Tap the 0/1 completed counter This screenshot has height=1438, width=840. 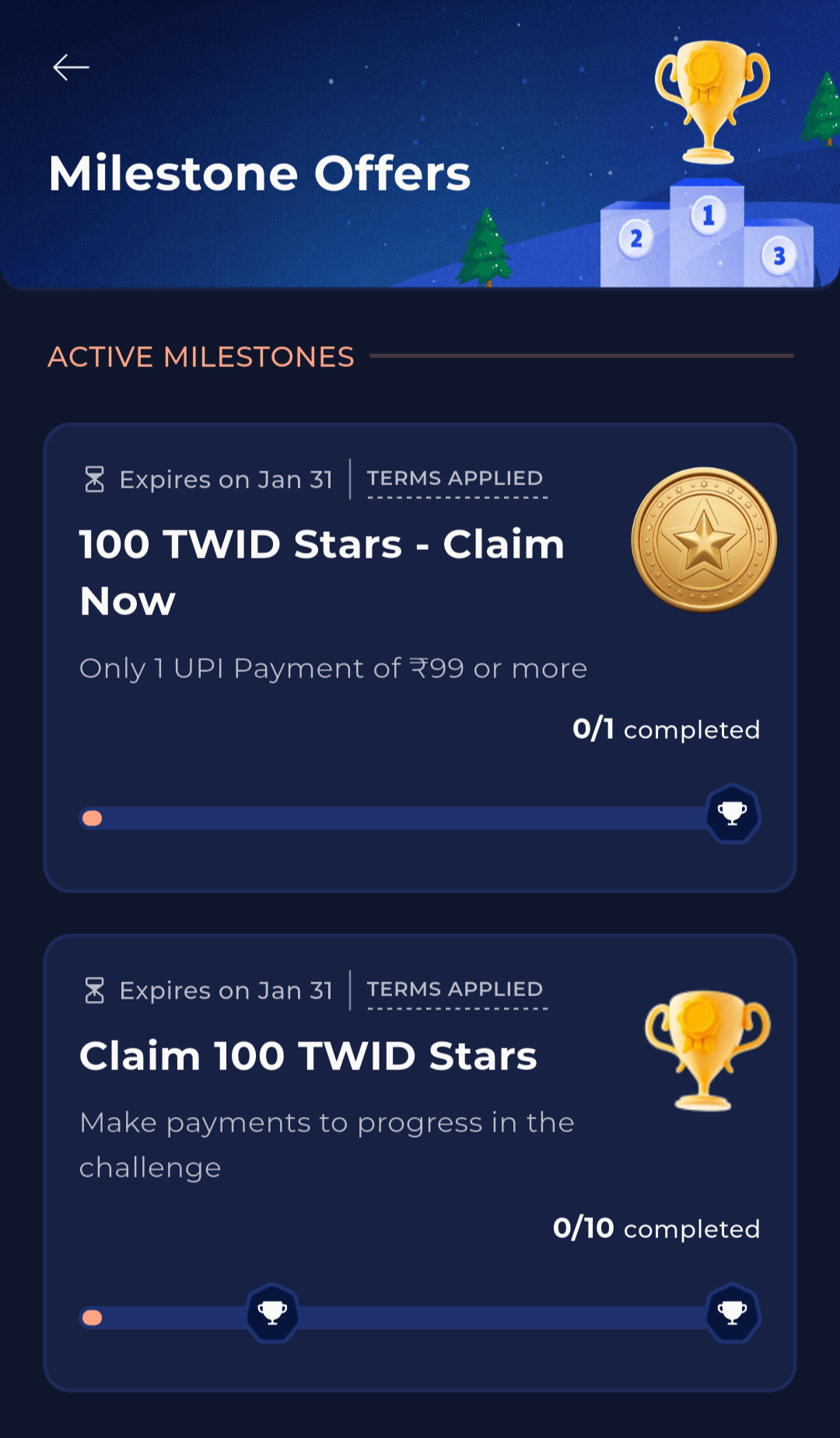pos(666,729)
